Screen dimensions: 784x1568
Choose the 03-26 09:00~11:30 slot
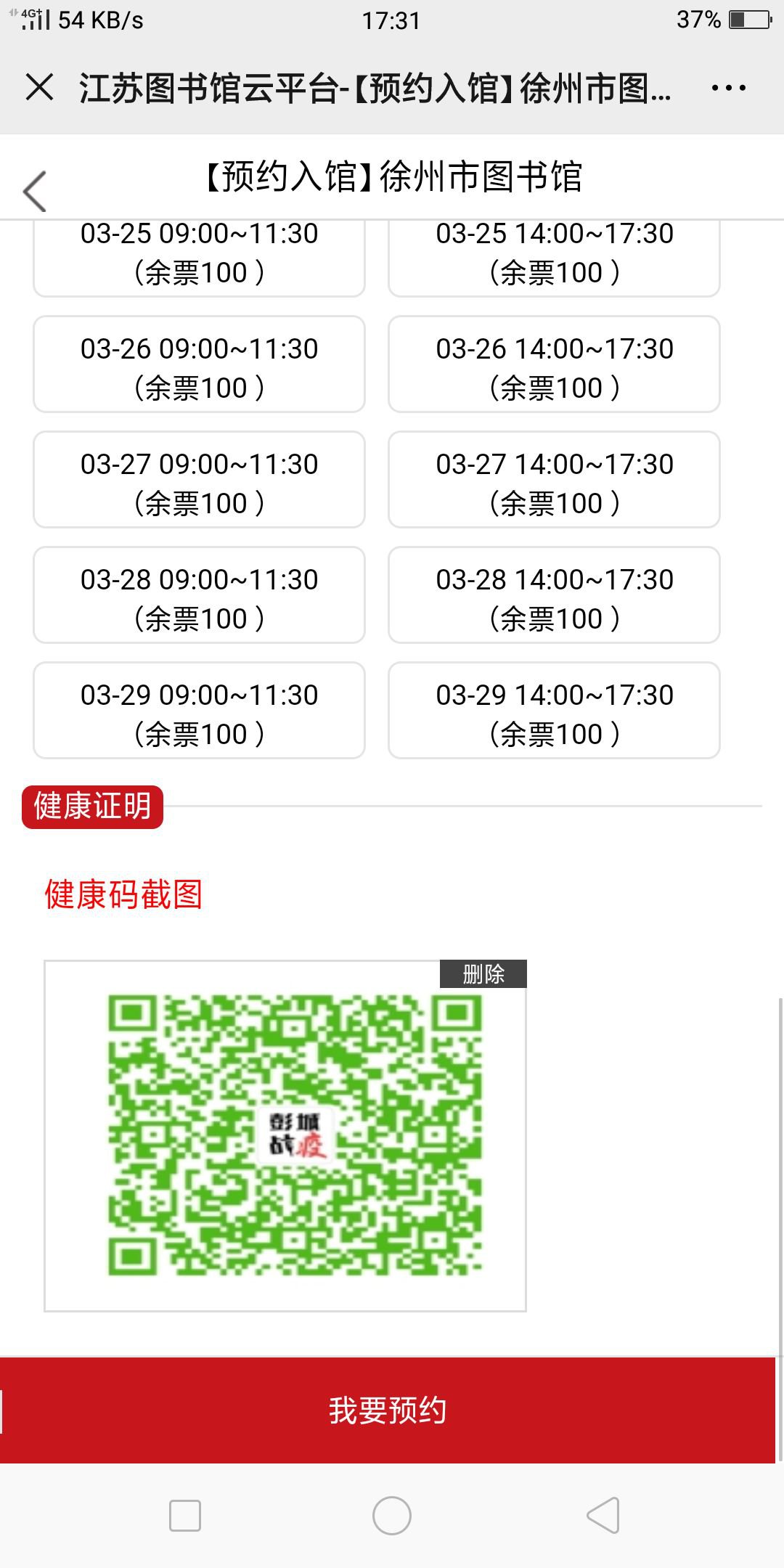pos(199,364)
